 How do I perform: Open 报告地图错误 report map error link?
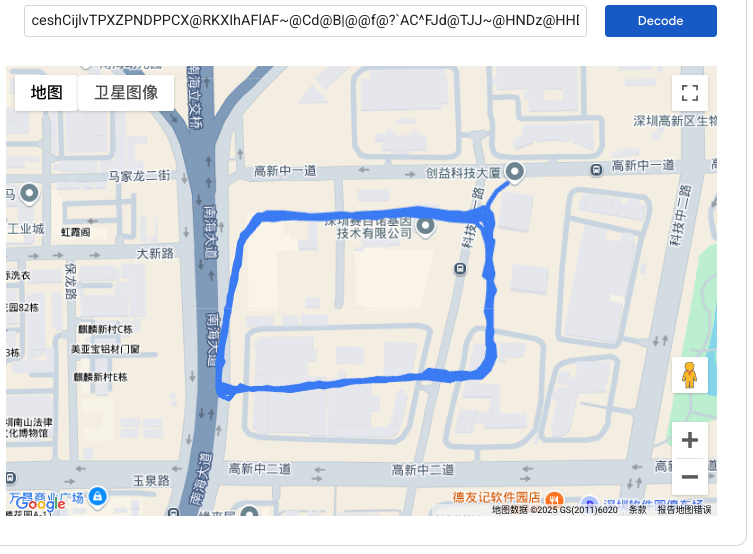684,510
